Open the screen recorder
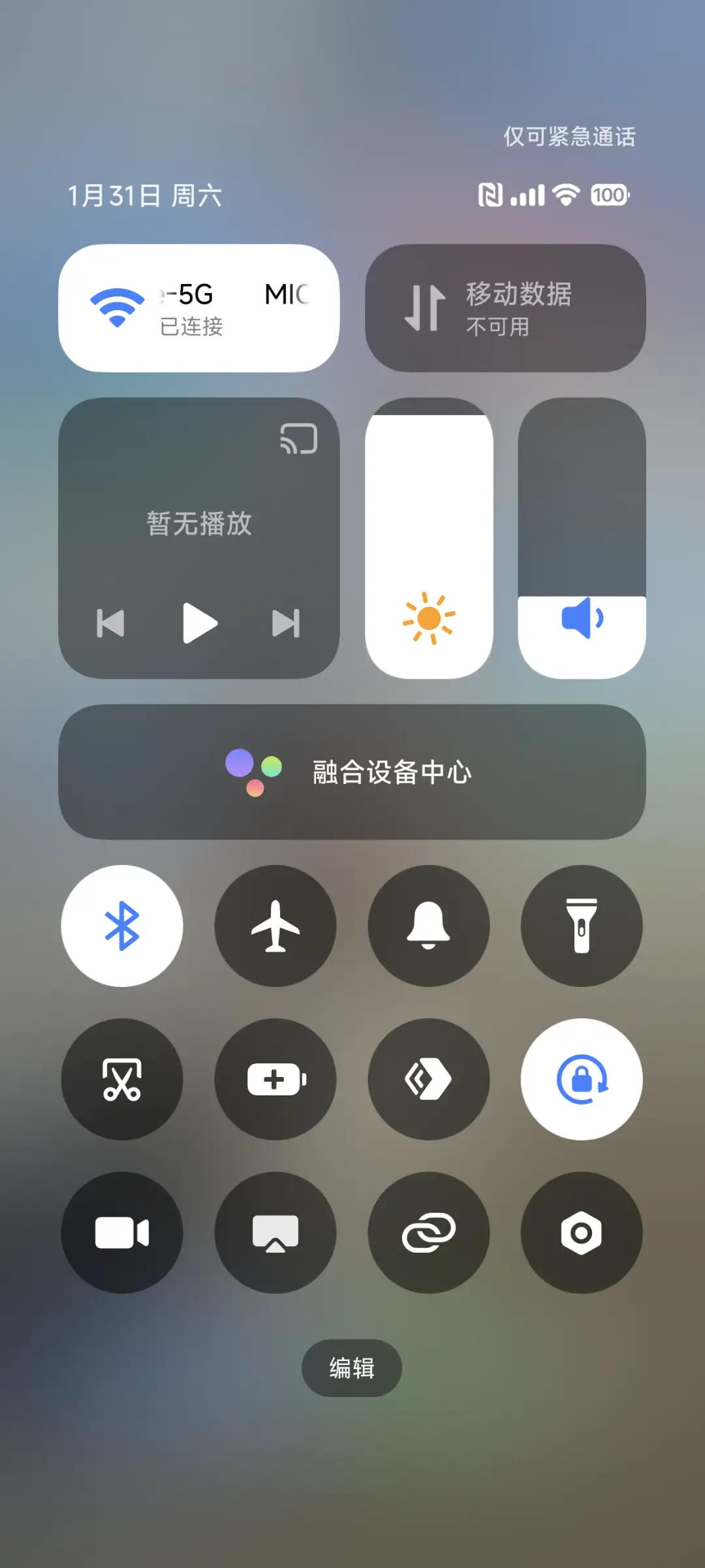 coord(121,1232)
